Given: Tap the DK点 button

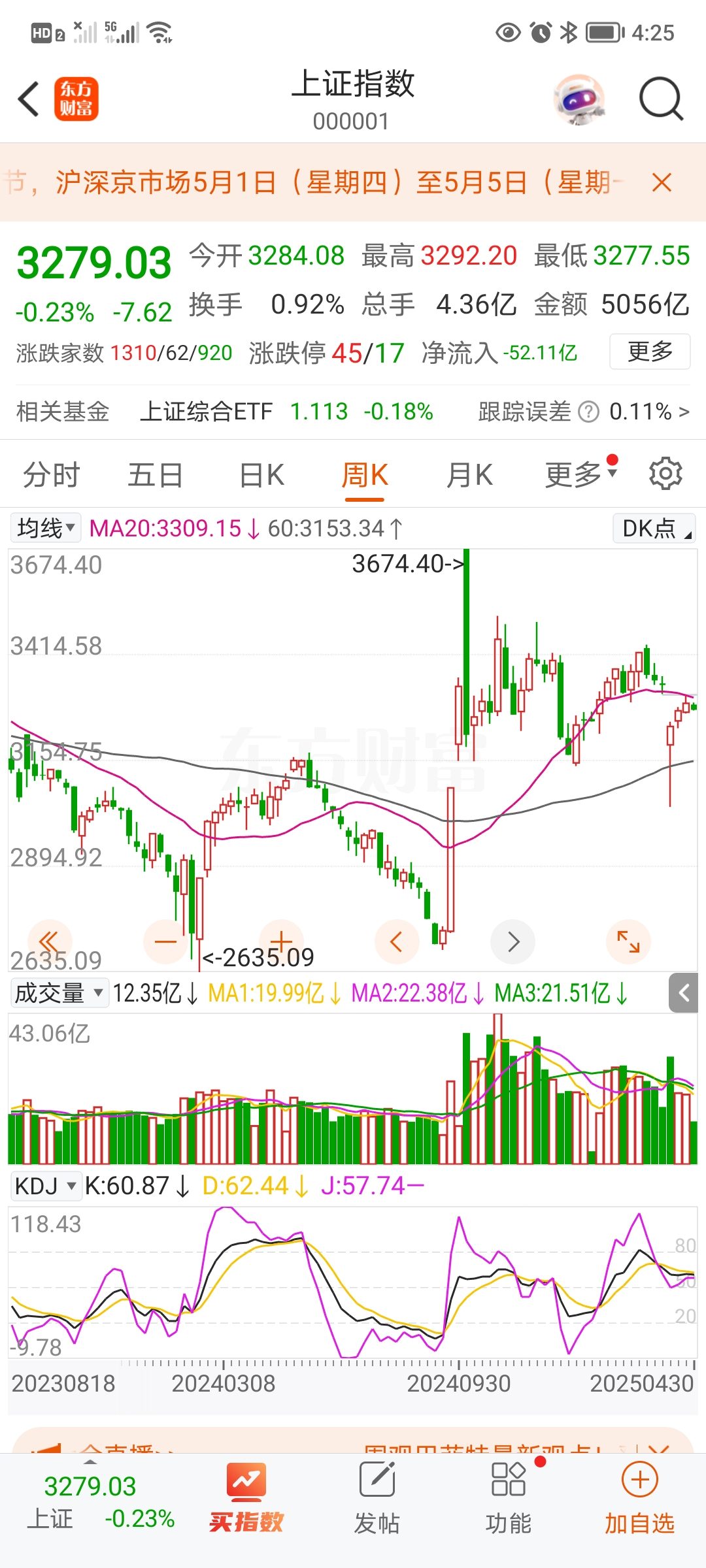Looking at the screenshot, I should tap(654, 528).
